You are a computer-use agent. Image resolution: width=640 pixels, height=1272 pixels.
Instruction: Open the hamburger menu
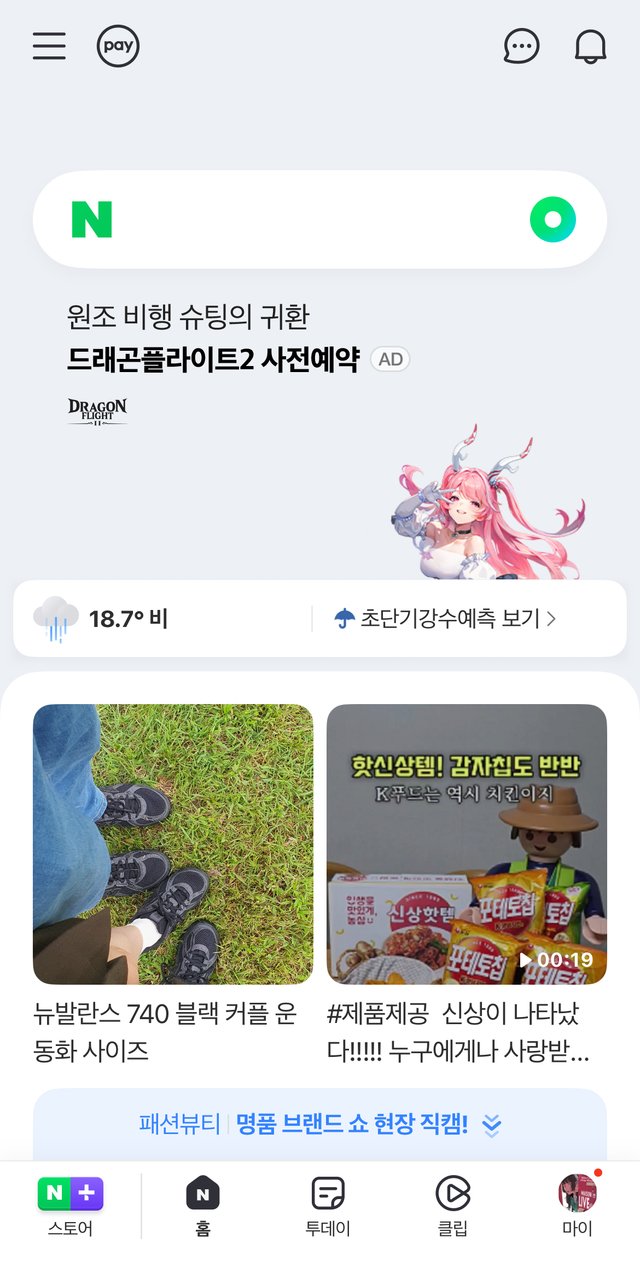click(x=49, y=46)
